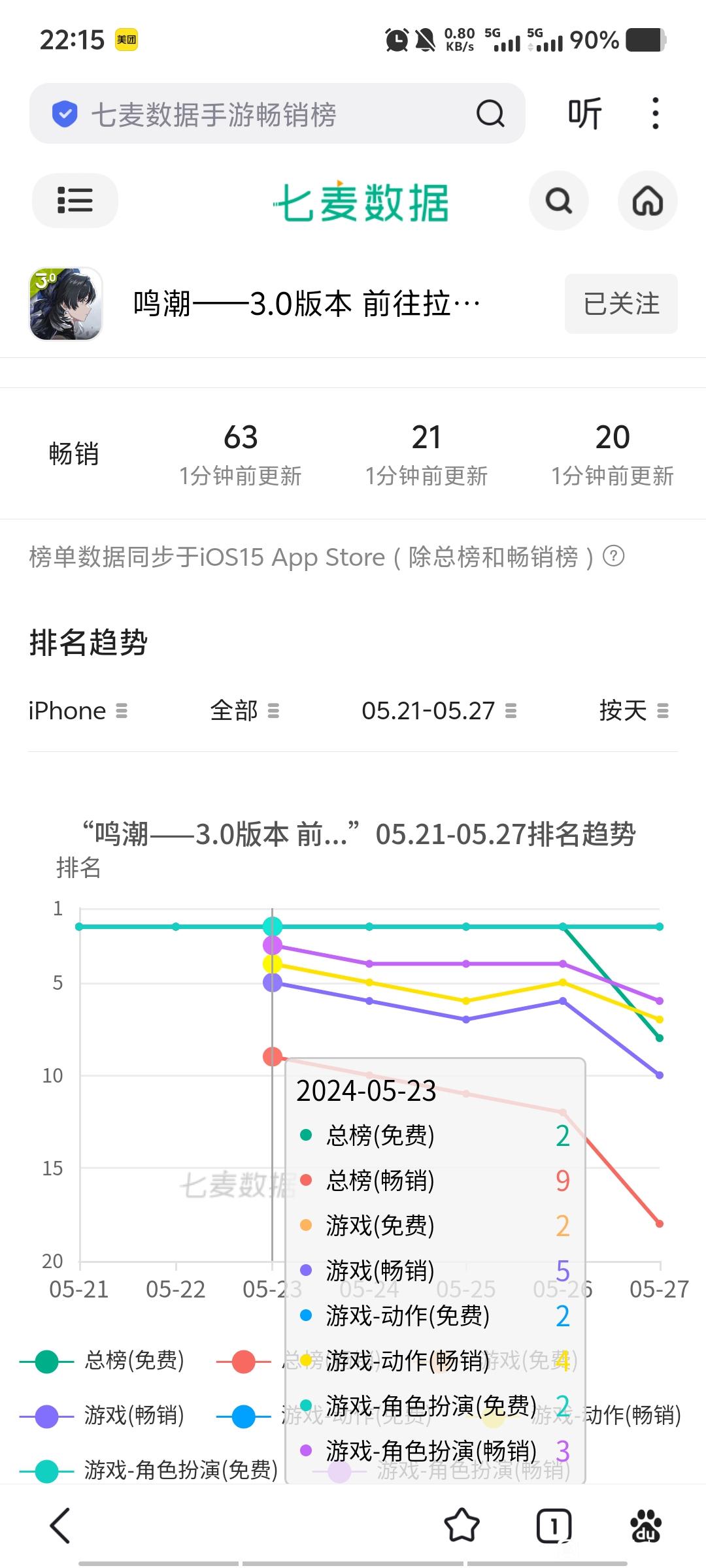This screenshot has width=706, height=1568.
Task: Open the browser's three-dot overflow menu
Action: [x=655, y=114]
